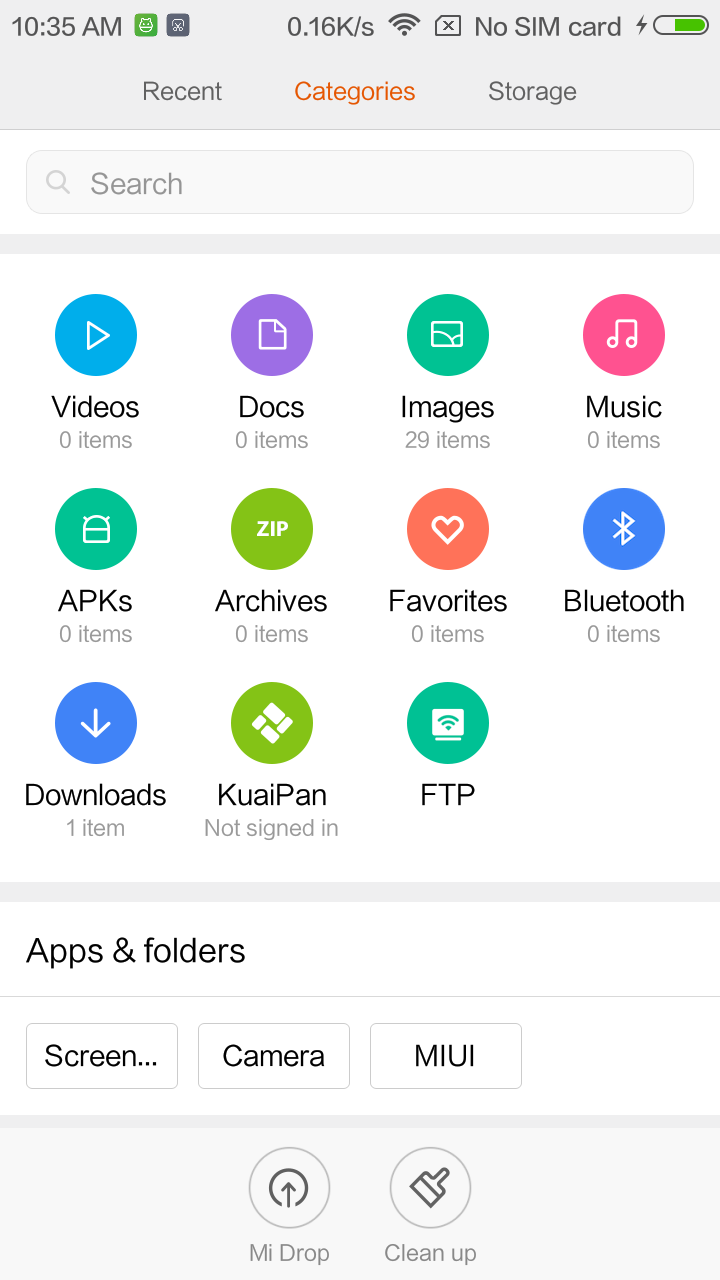Screen dimensions: 720x1280
Task: Tap the Search field
Action: 360,183
